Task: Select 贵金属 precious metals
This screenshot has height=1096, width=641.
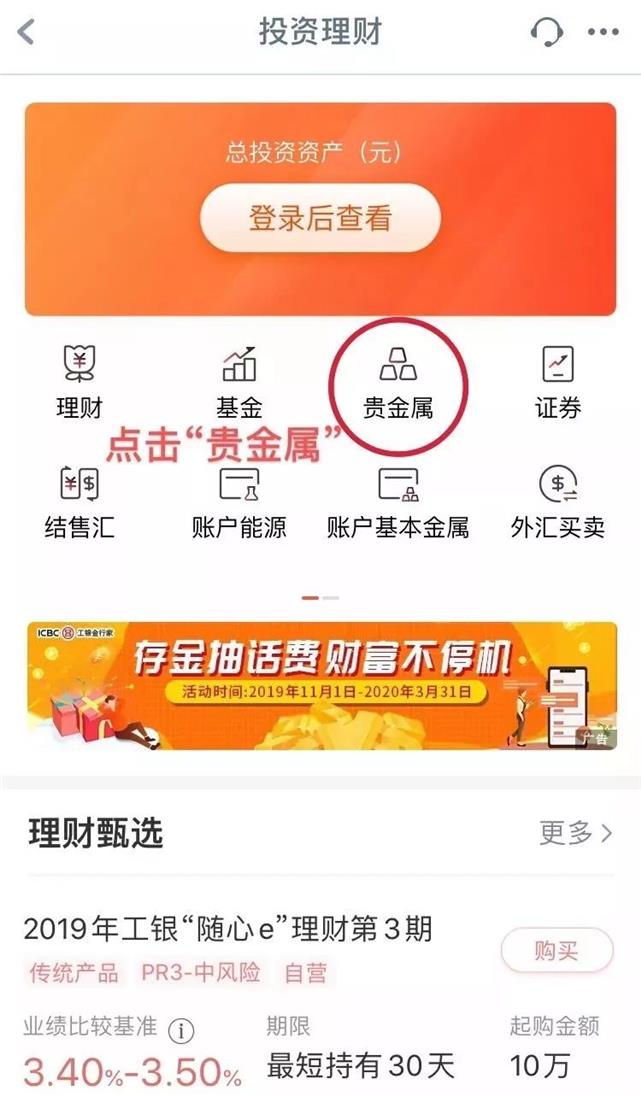Action: coord(398,381)
